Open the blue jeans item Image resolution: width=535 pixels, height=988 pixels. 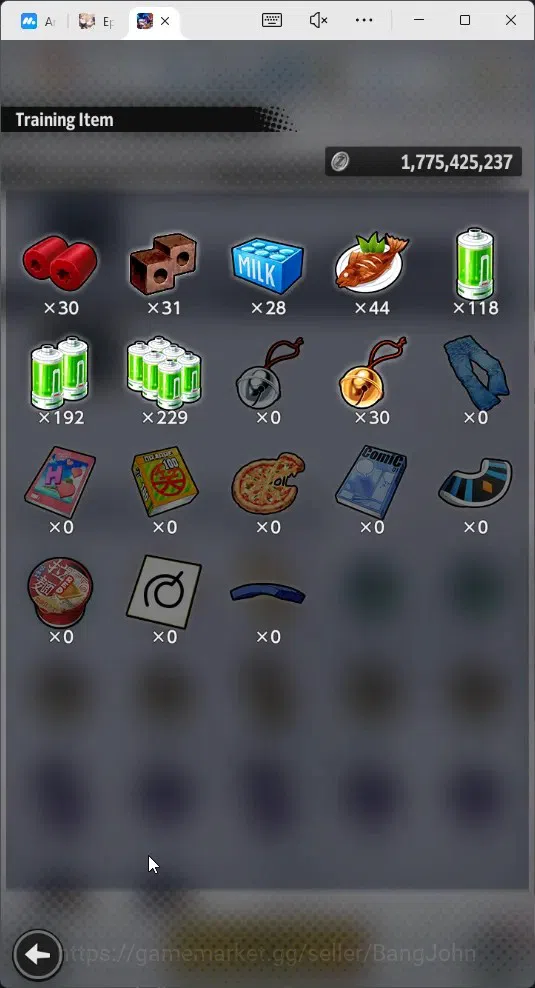tap(475, 372)
